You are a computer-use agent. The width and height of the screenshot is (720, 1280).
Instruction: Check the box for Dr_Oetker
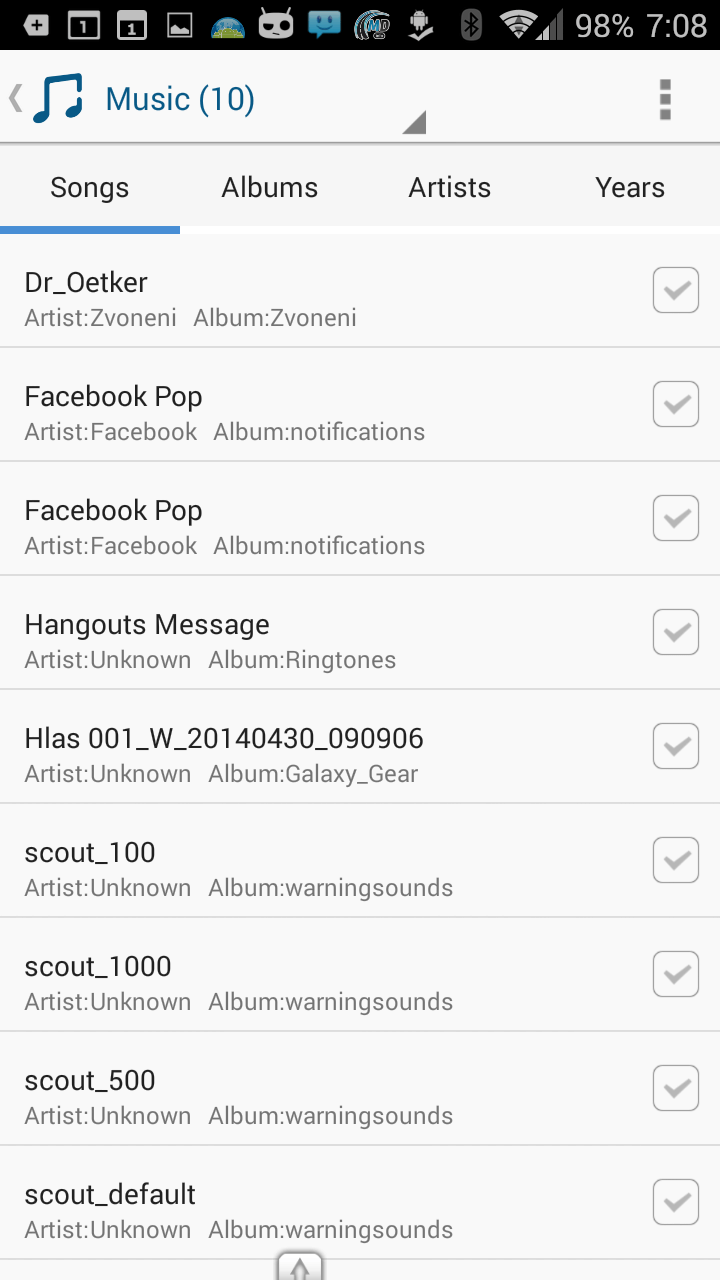point(676,291)
